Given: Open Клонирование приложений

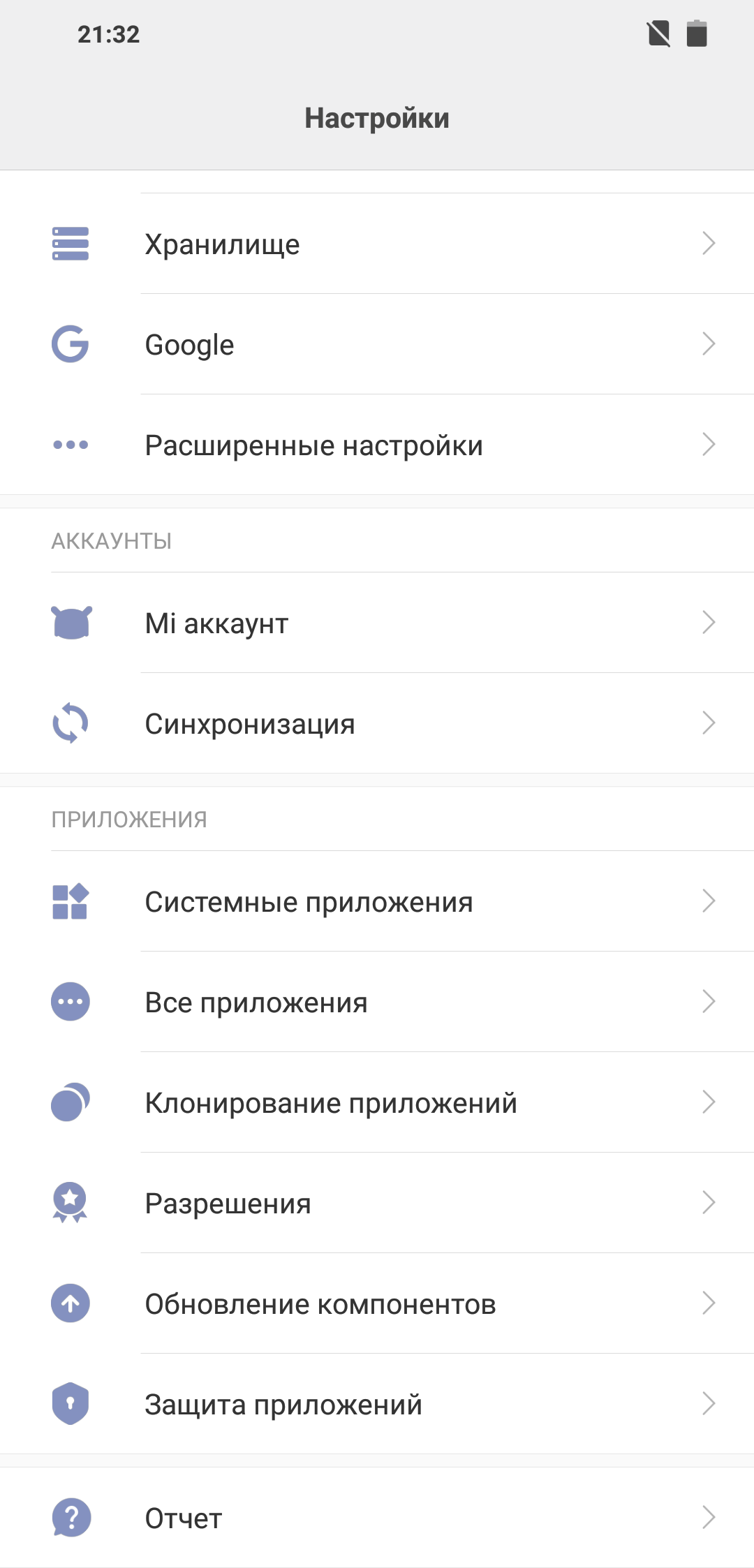Looking at the screenshot, I should [377, 1102].
